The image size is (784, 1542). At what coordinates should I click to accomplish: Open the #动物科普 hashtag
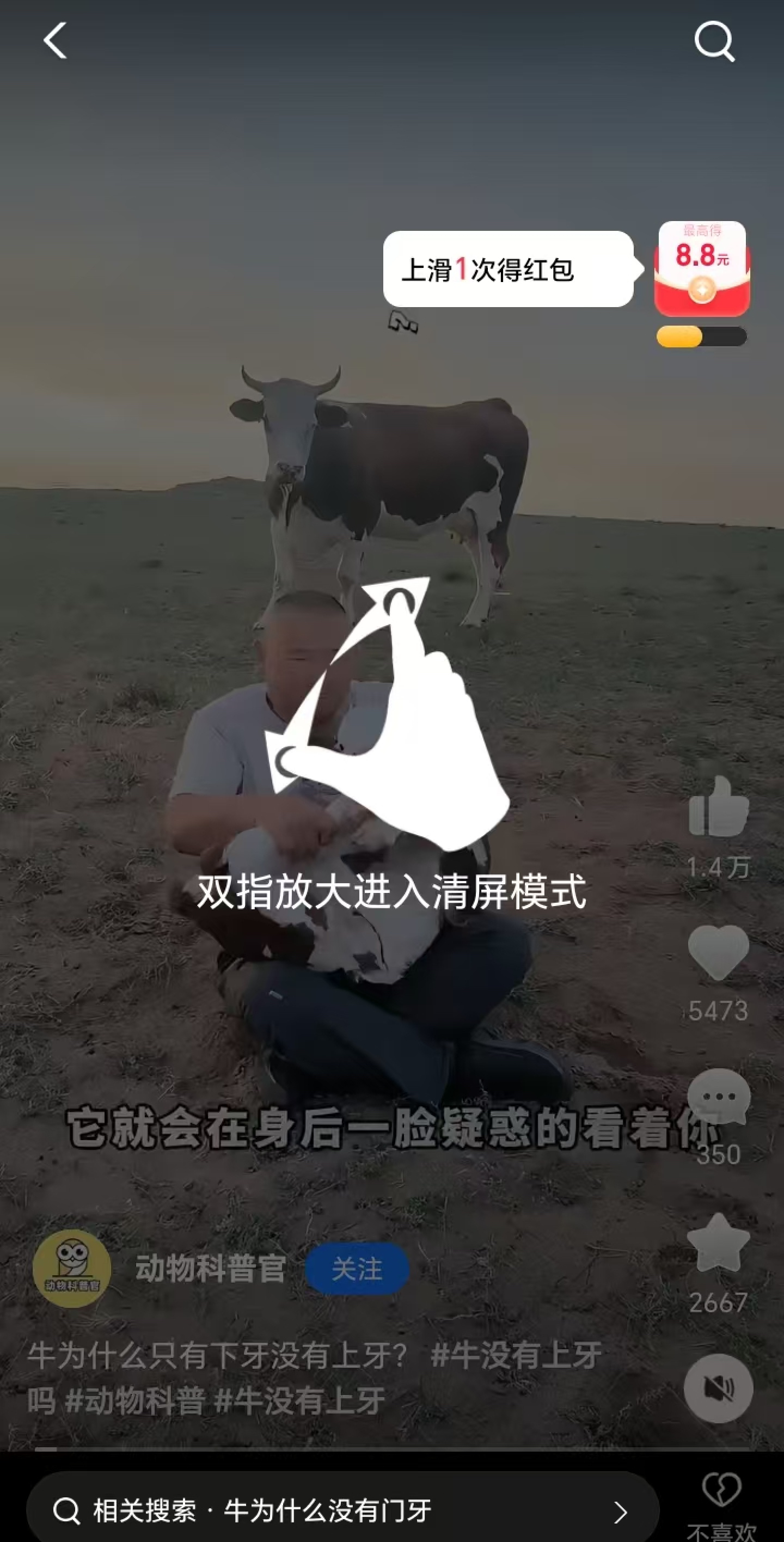[135, 1402]
